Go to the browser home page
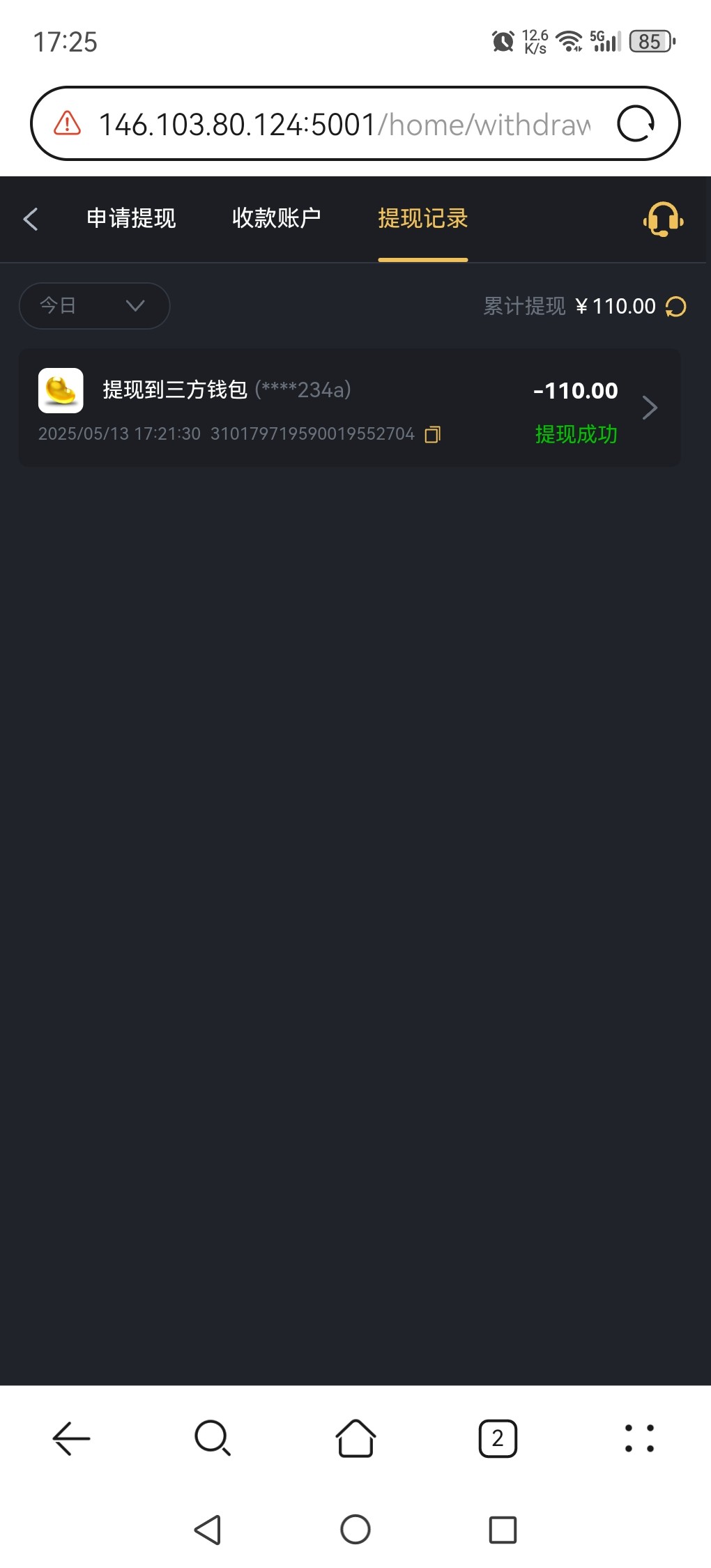Image resolution: width=711 pixels, height=1568 pixels. pyautogui.click(x=355, y=1438)
